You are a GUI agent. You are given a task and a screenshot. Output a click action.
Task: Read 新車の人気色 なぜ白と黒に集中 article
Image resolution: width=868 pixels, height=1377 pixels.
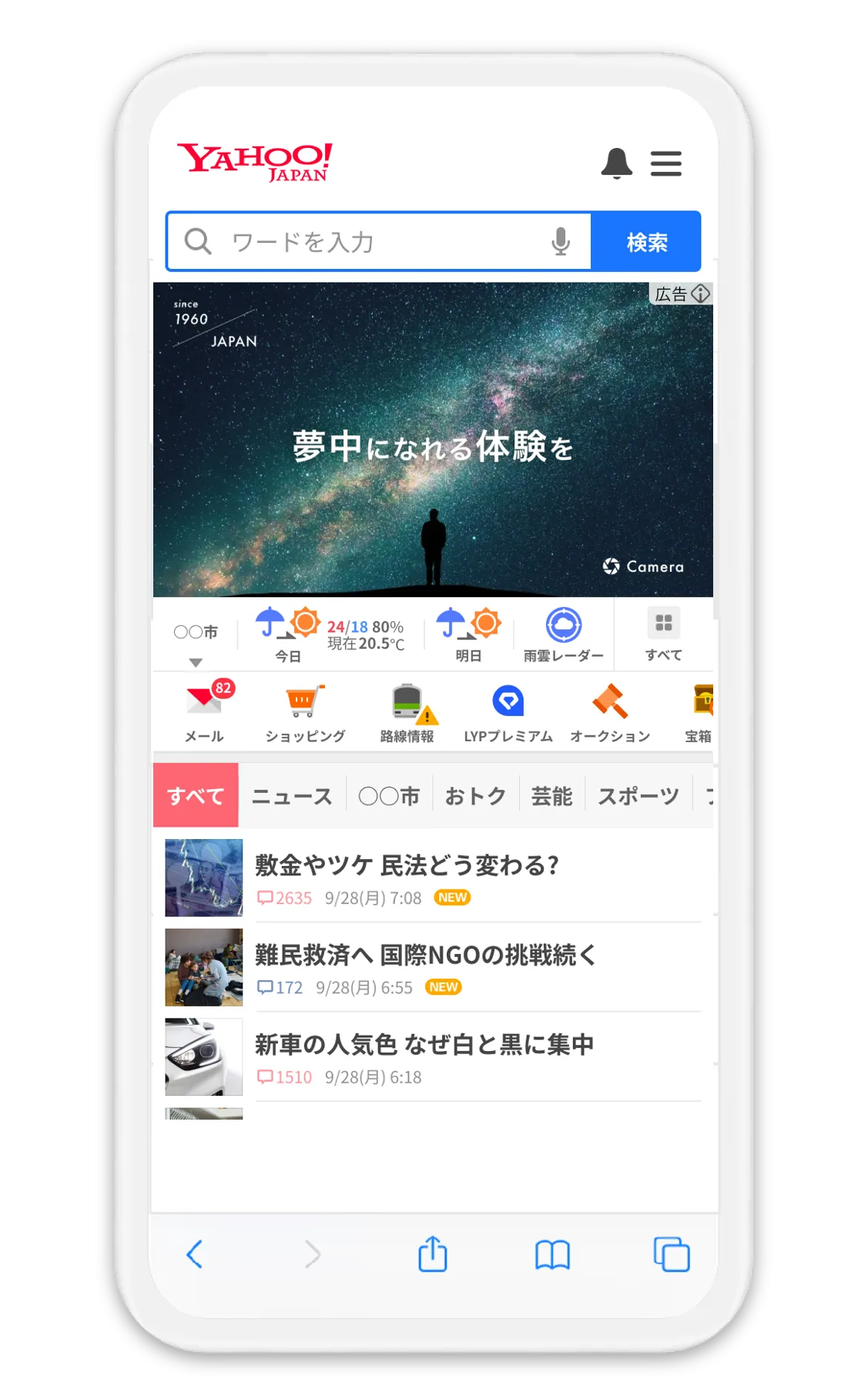[424, 1045]
